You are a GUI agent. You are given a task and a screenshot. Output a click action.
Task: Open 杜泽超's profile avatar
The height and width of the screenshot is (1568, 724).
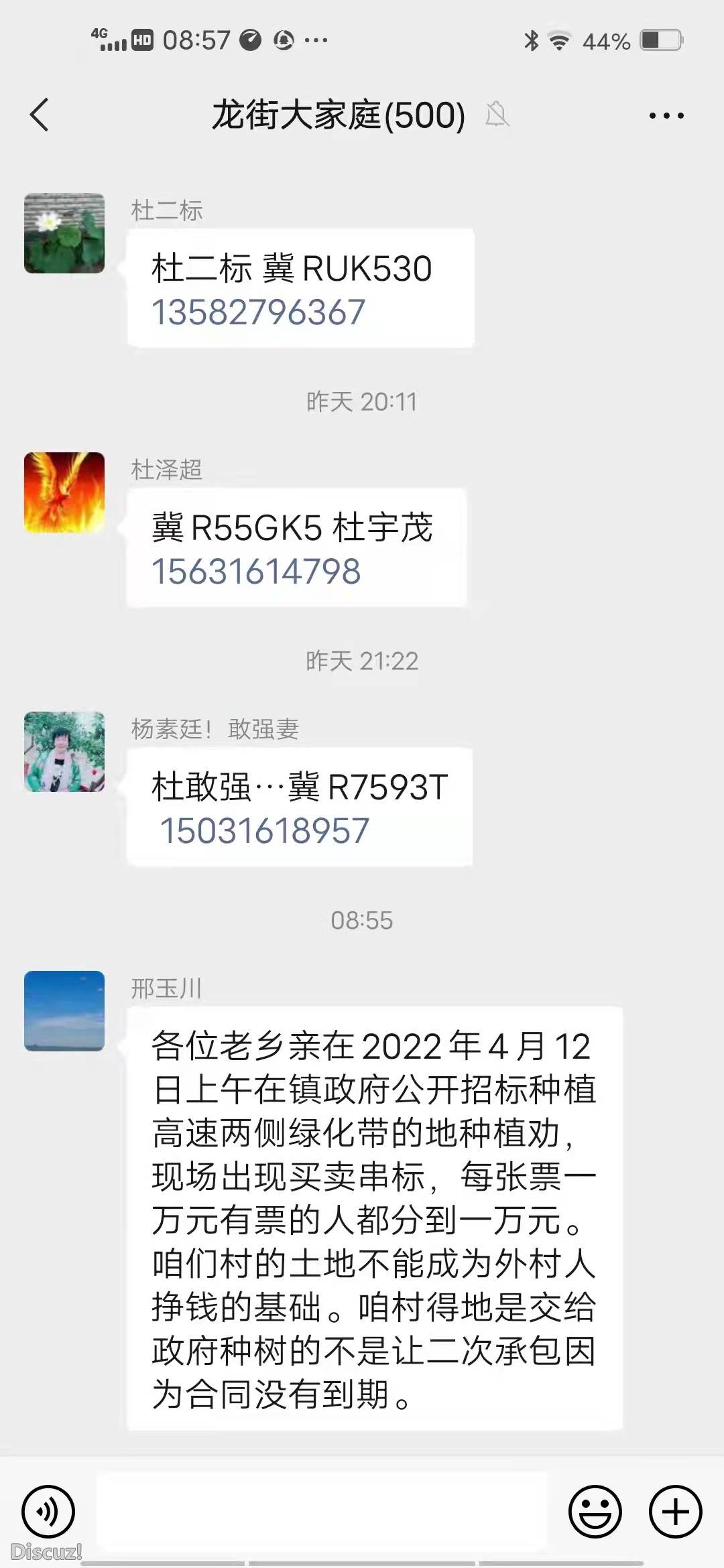click(64, 493)
